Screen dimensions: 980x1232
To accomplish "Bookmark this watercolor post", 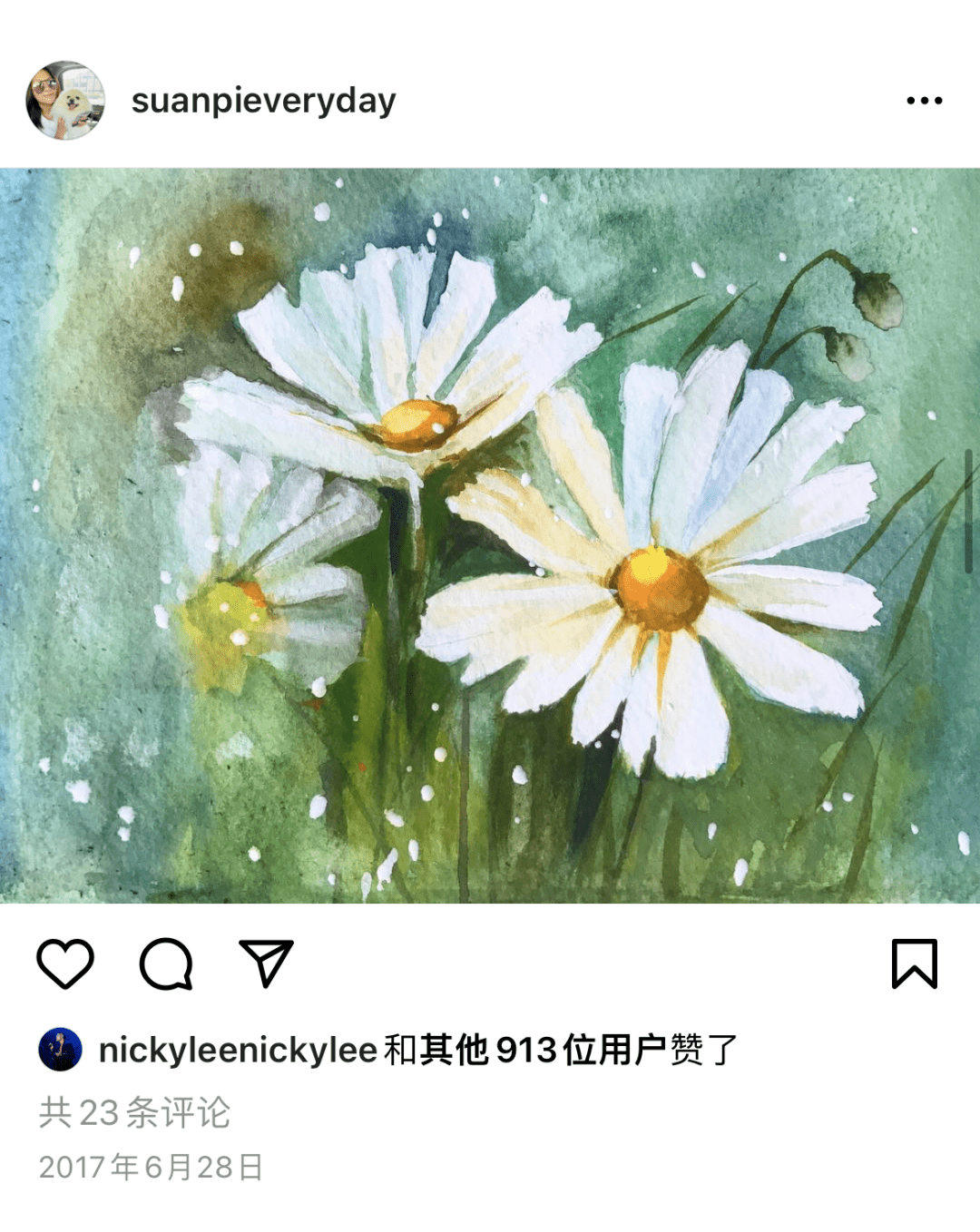I will pos(914,963).
